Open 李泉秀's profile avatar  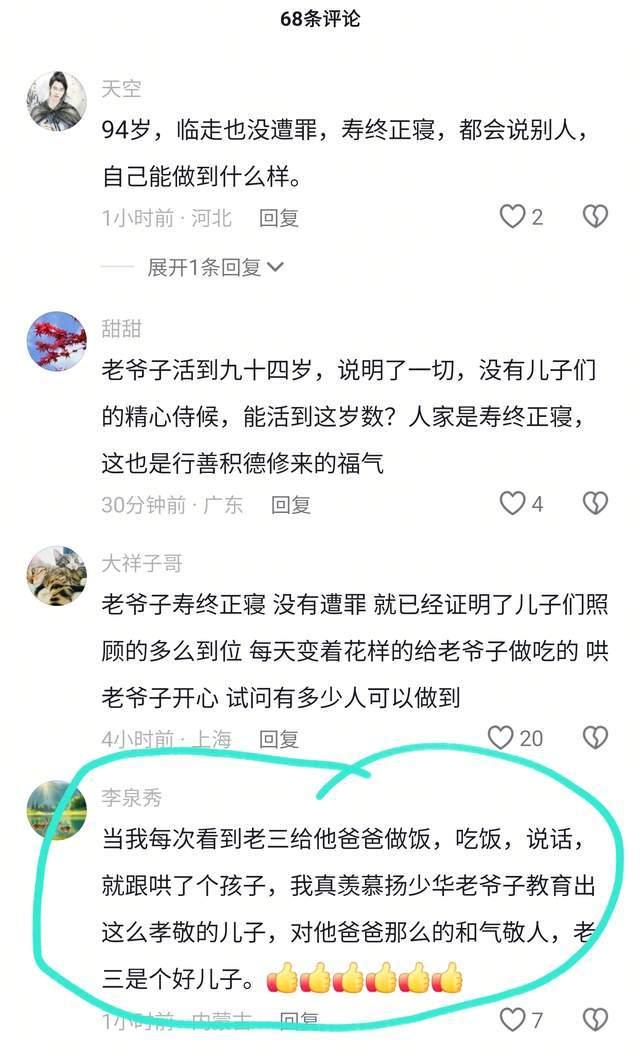click(56, 809)
